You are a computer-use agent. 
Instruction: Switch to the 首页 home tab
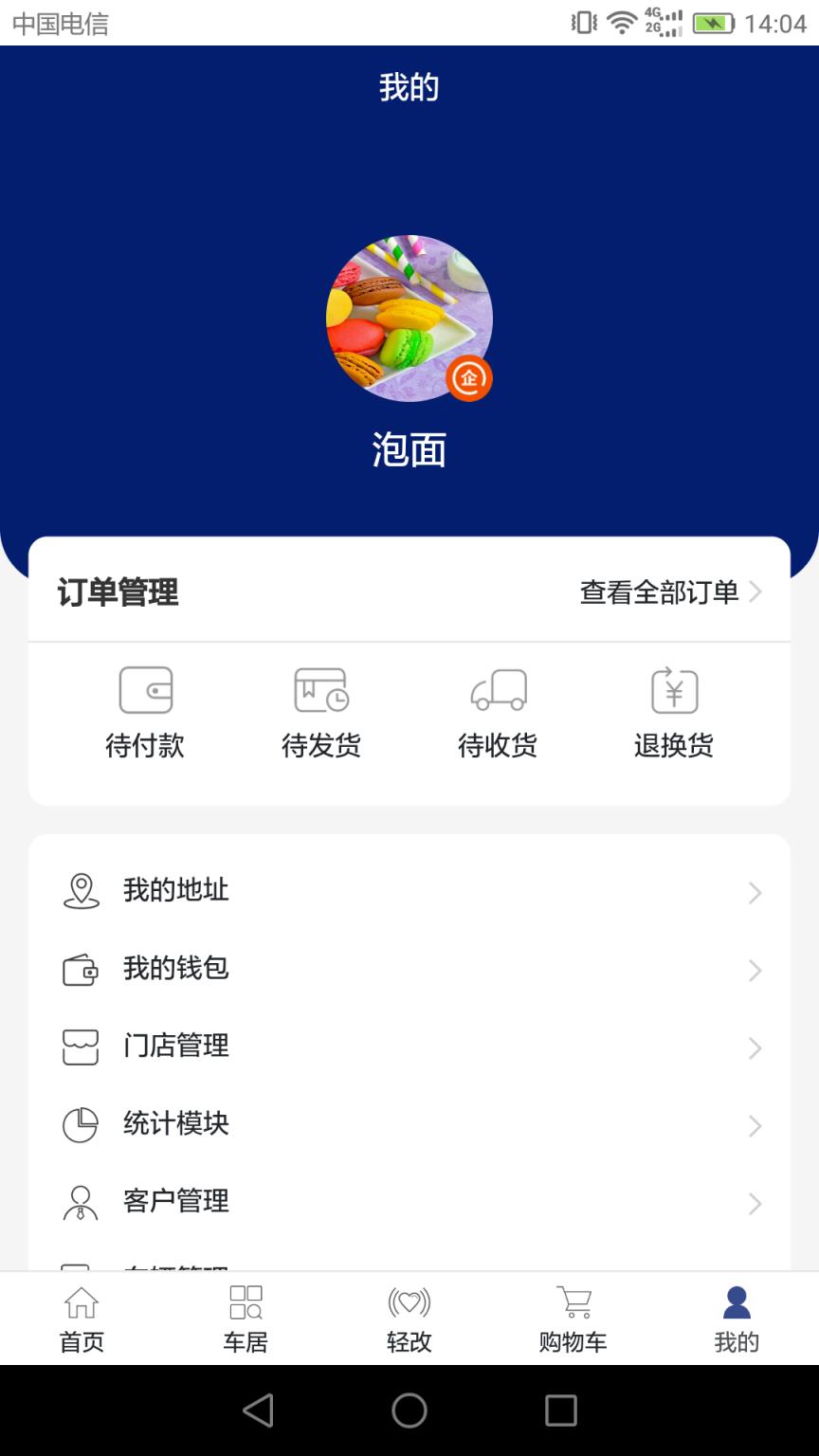pos(82,1318)
